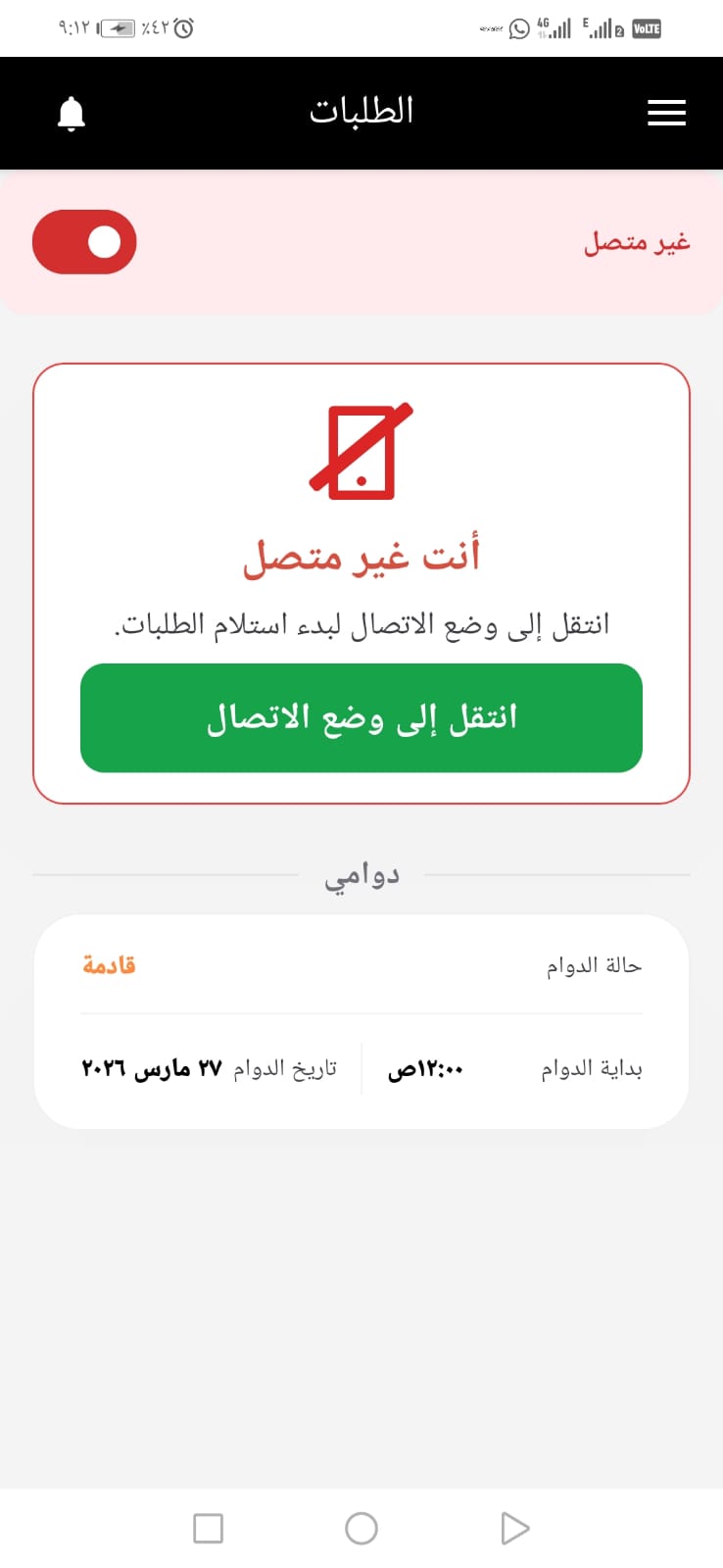This screenshot has height=1568, width=723.
Task: Toggle the offline status switch
Action: (84, 242)
